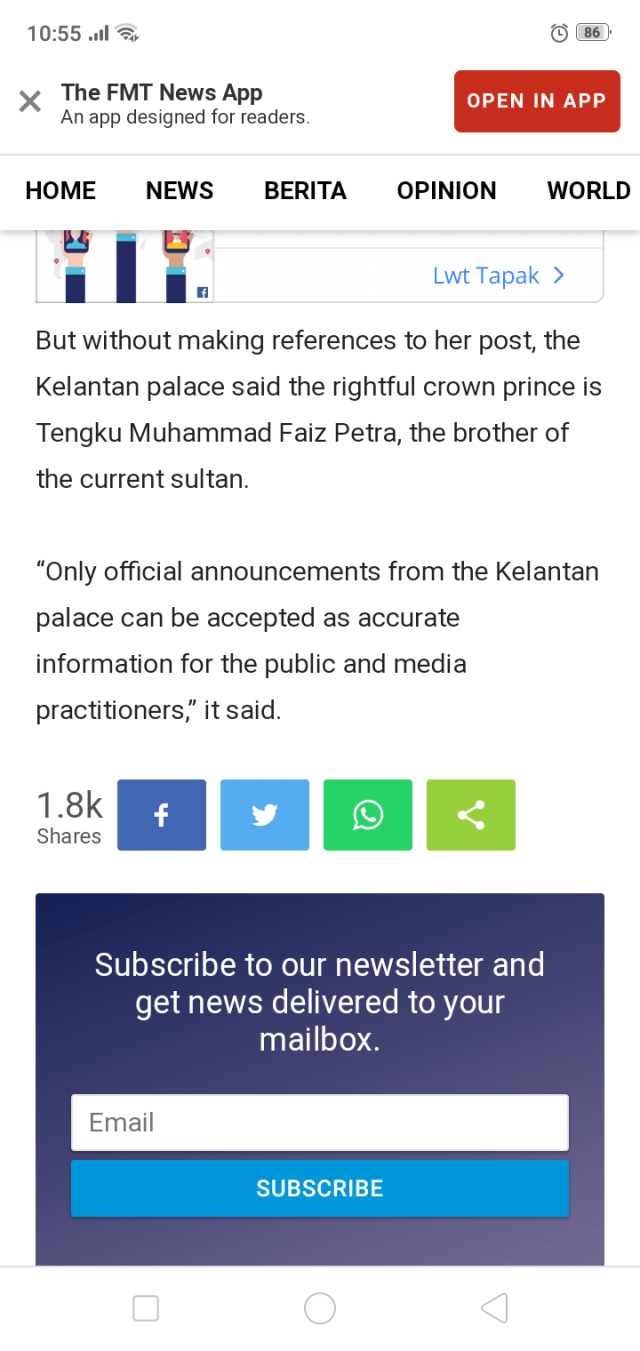Image resolution: width=640 pixels, height=1351 pixels.
Task: Open recent apps from navigation bar
Action: click(x=146, y=1308)
